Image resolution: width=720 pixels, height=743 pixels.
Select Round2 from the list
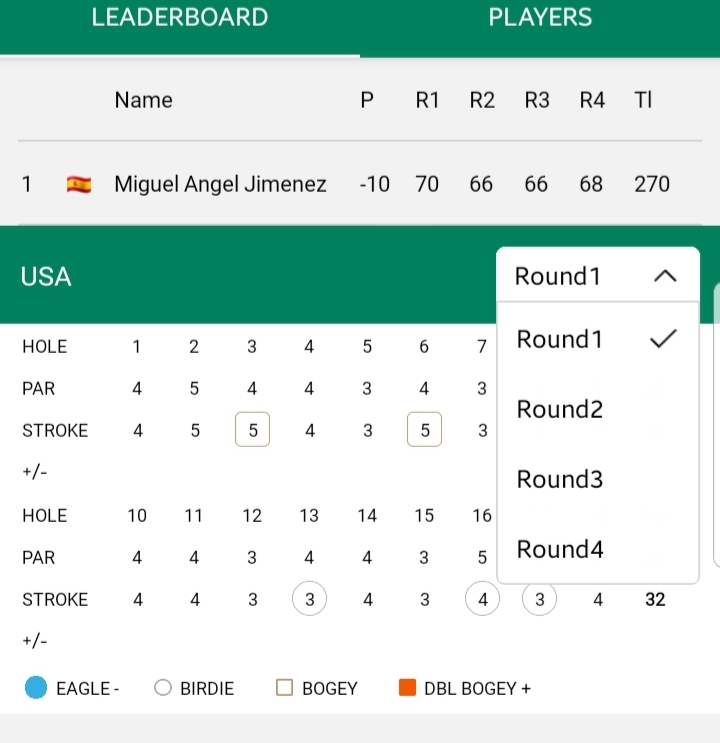[560, 410]
